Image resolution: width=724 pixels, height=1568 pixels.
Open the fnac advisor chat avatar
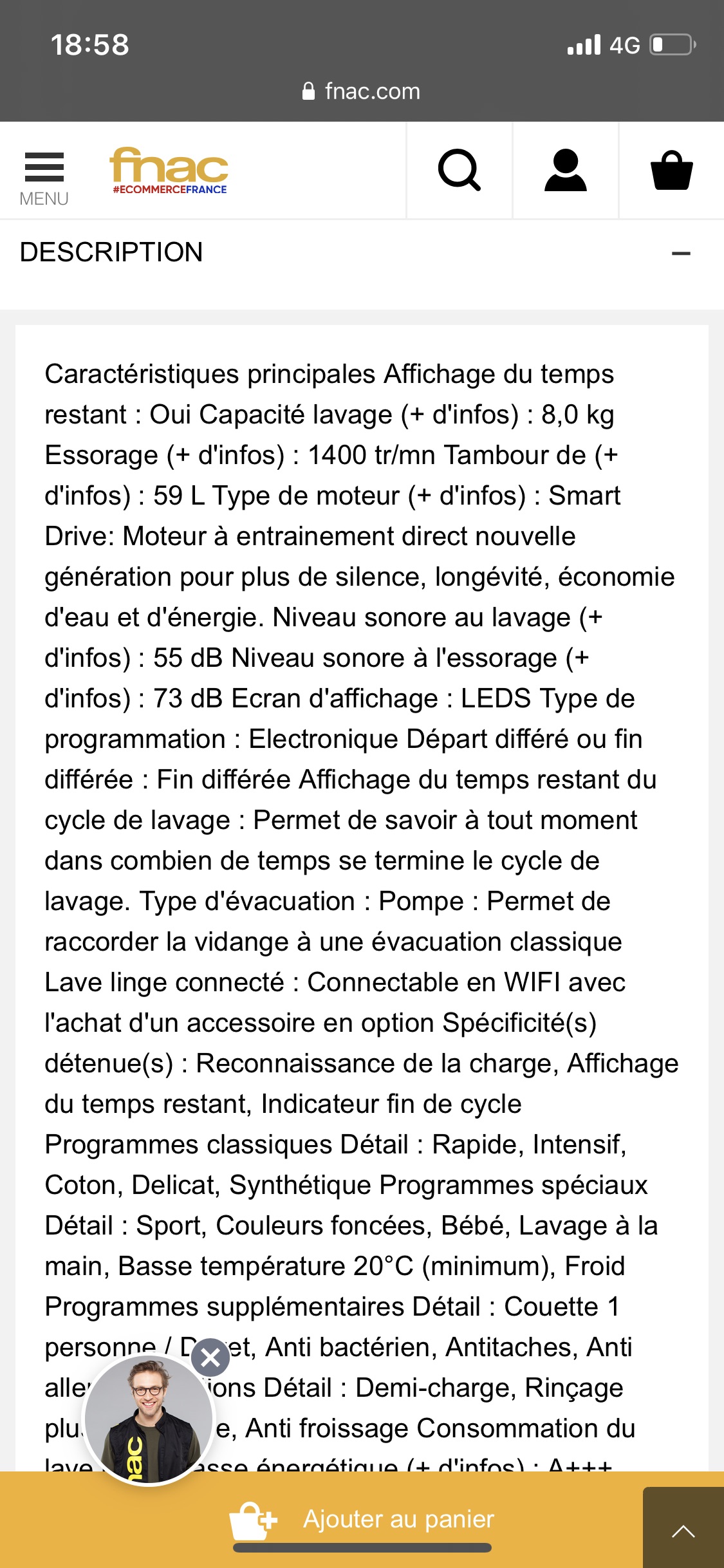coord(149,1420)
